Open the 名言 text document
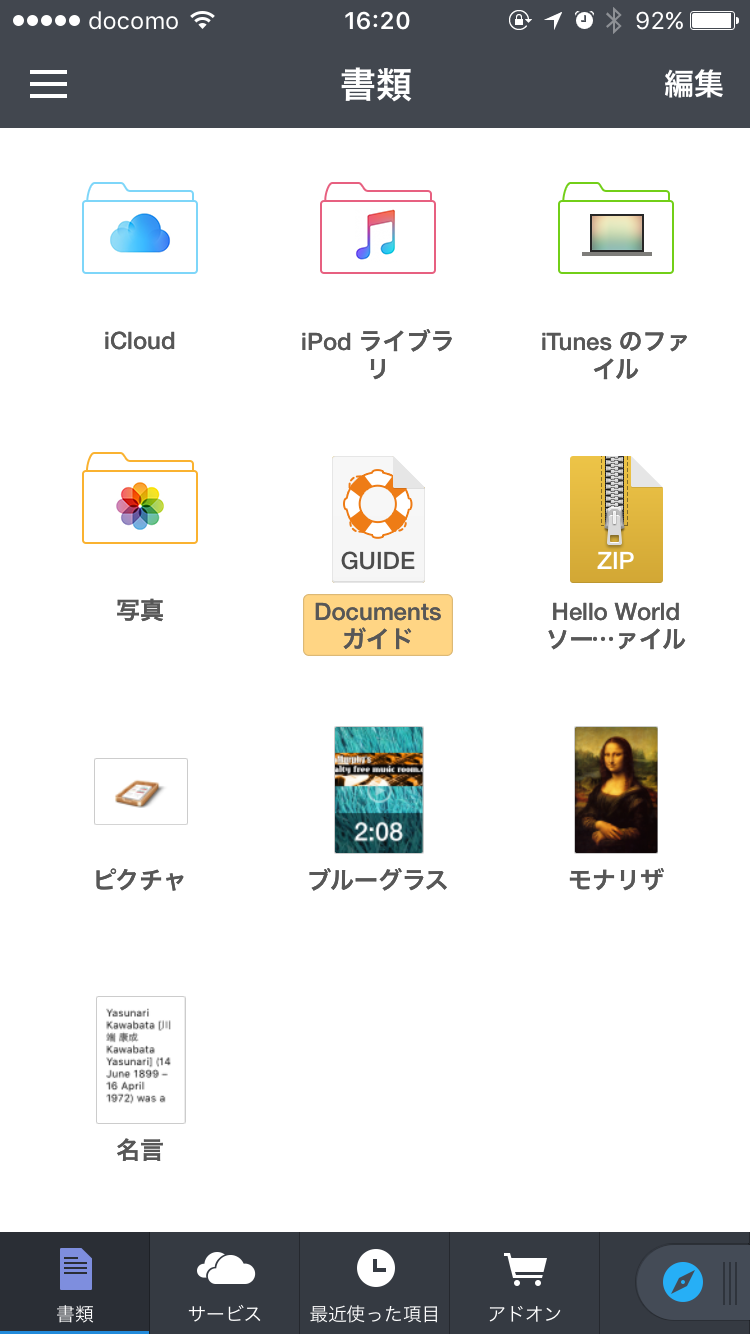Image resolution: width=750 pixels, height=1334 pixels. (x=140, y=1059)
